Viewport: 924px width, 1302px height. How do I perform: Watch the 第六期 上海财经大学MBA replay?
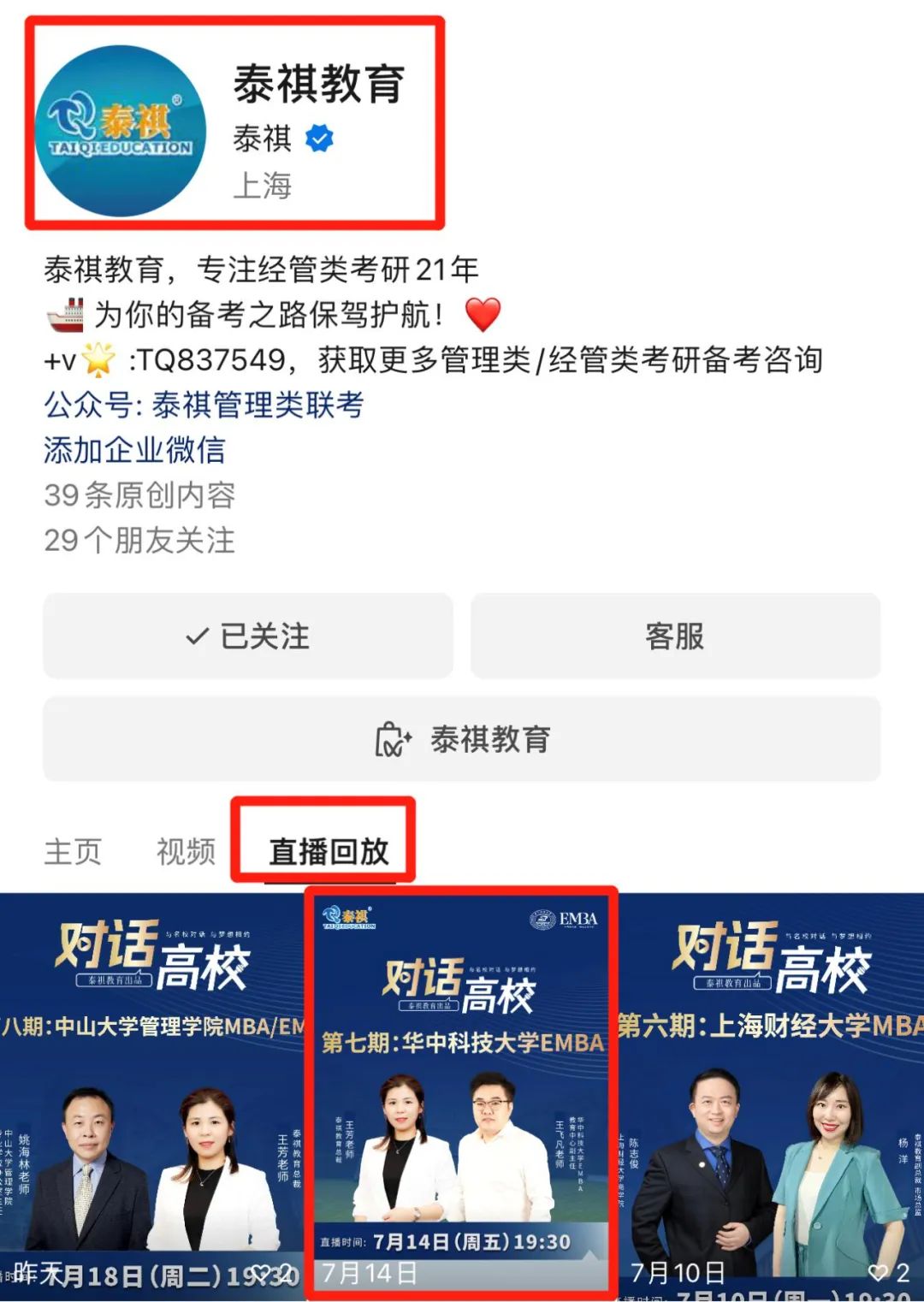[771, 1095]
